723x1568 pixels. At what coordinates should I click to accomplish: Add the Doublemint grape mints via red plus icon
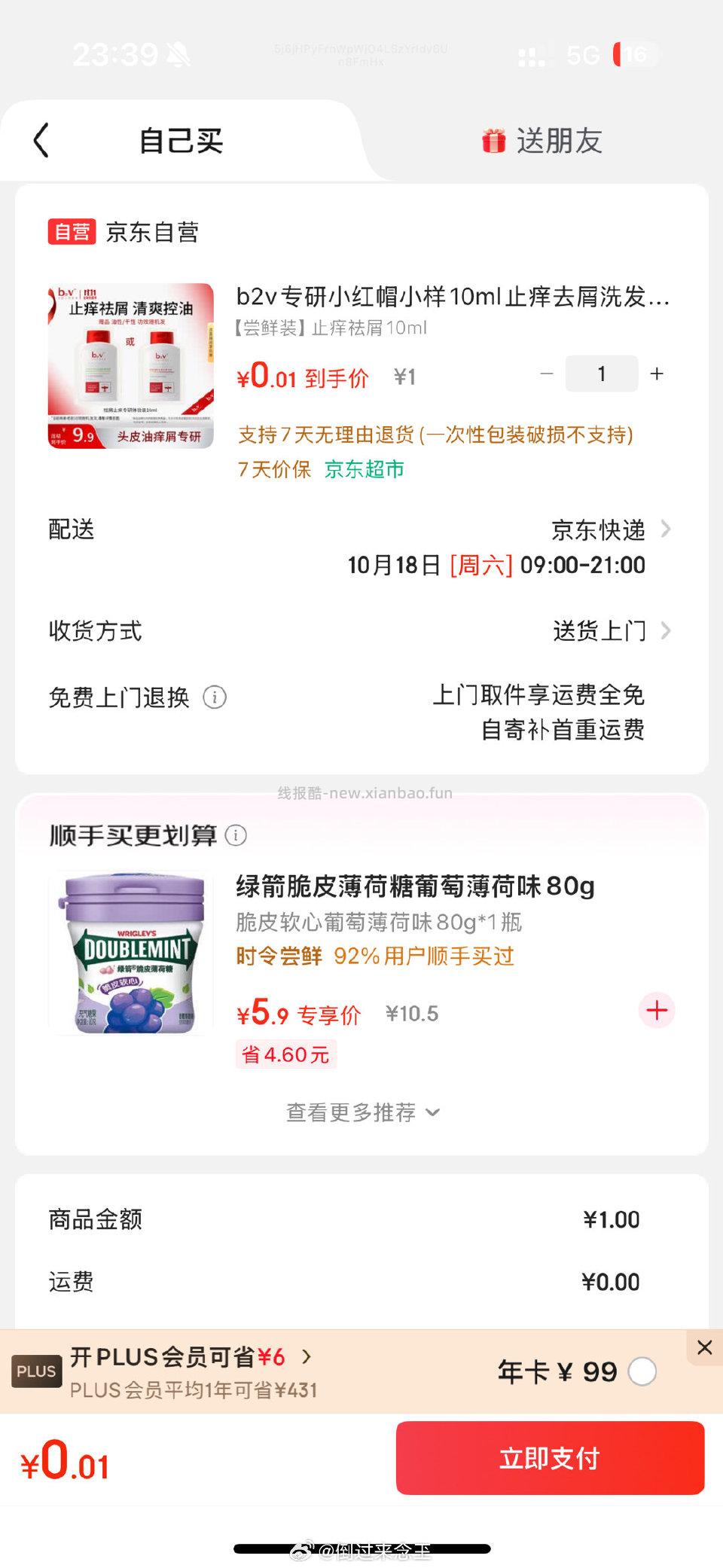(657, 1011)
